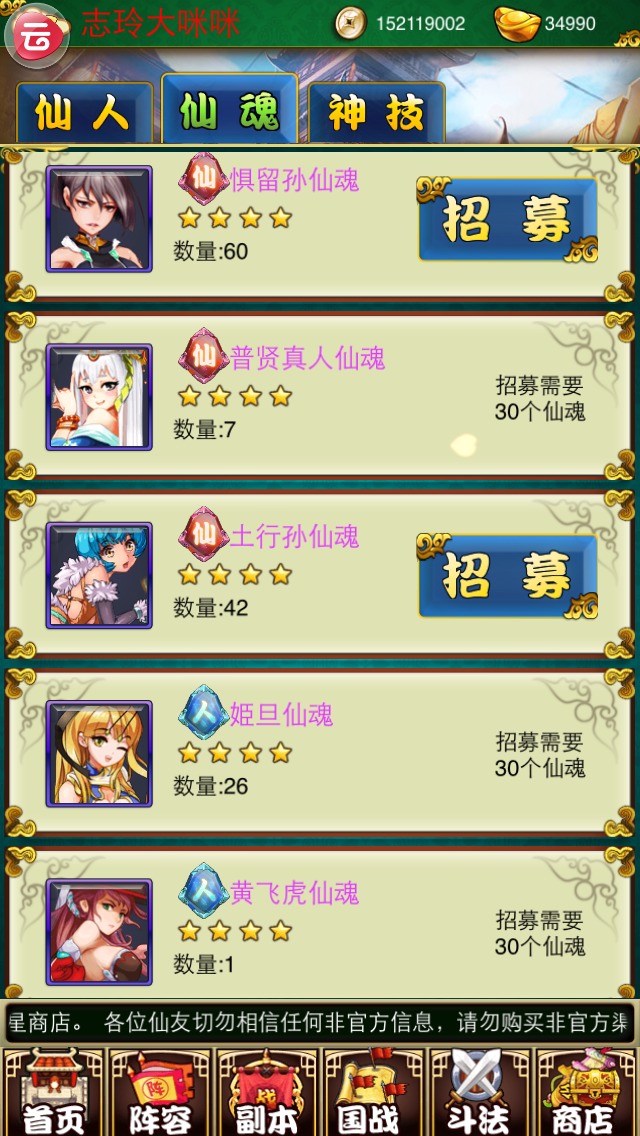This screenshot has width=640, height=1136.
Task: Open the 神技 tab
Action: (x=376, y=113)
